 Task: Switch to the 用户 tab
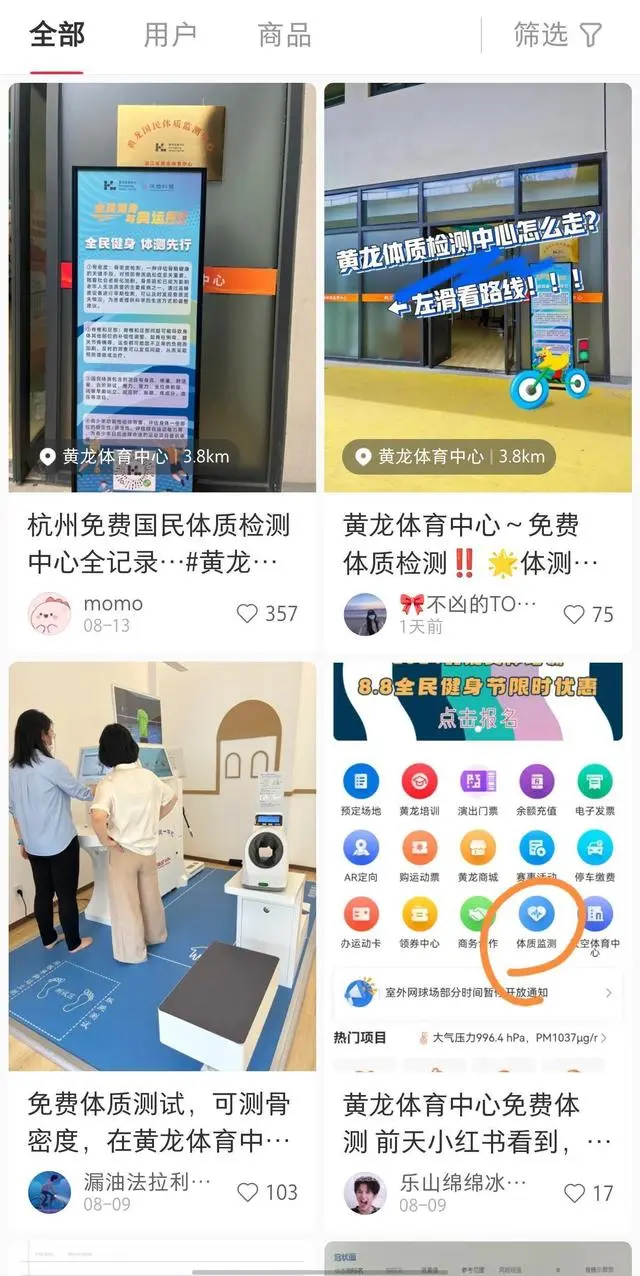pyautogui.click(x=170, y=36)
